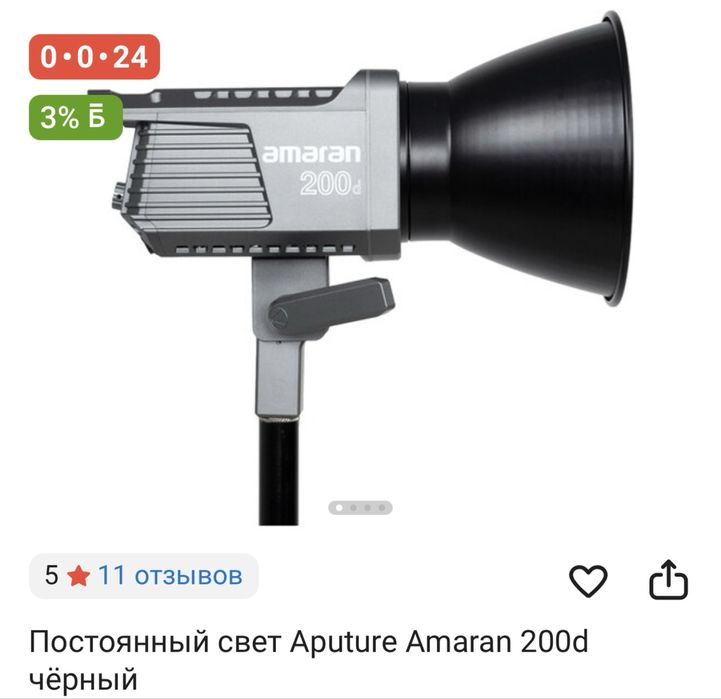Add product to favorites with heart icon
The image size is (721, 699).
[588, 580]
